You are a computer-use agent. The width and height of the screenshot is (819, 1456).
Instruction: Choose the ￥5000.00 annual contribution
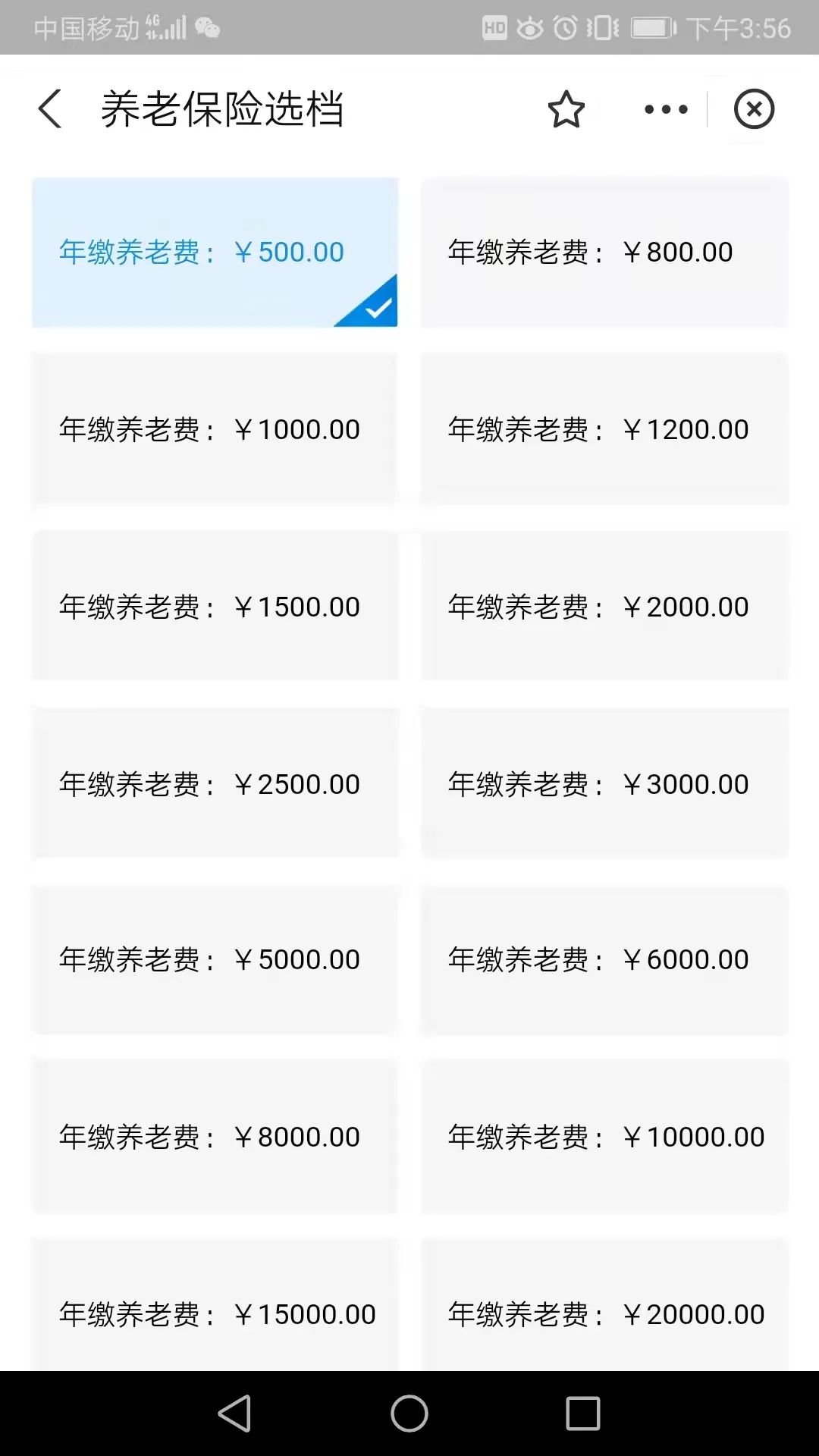tap(215, 960)
